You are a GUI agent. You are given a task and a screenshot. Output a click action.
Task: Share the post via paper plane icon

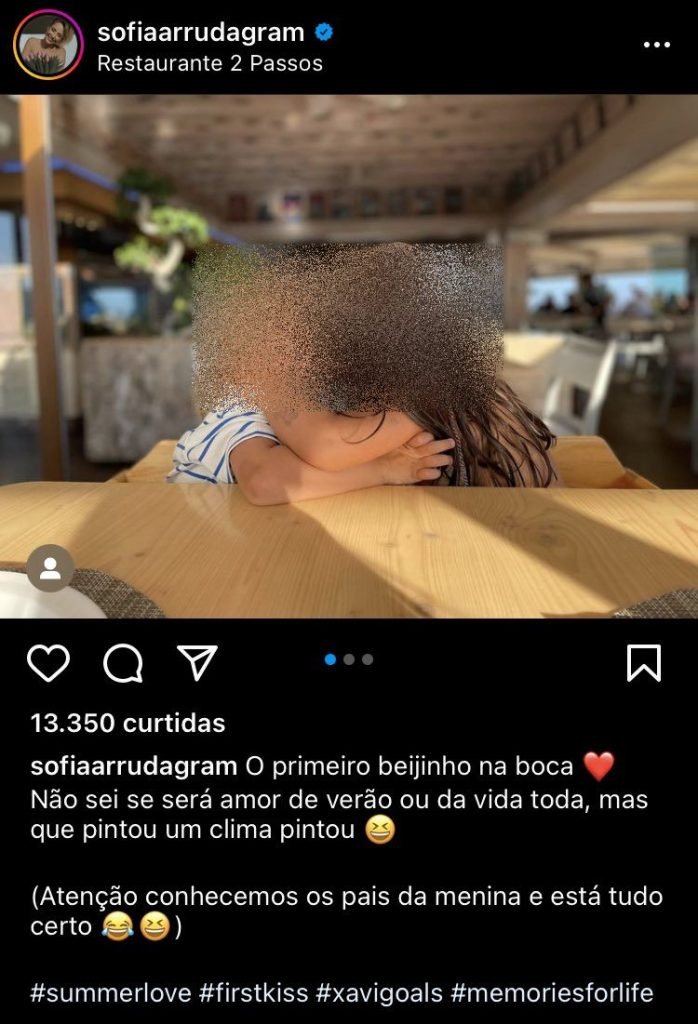[x=197, y=662]
